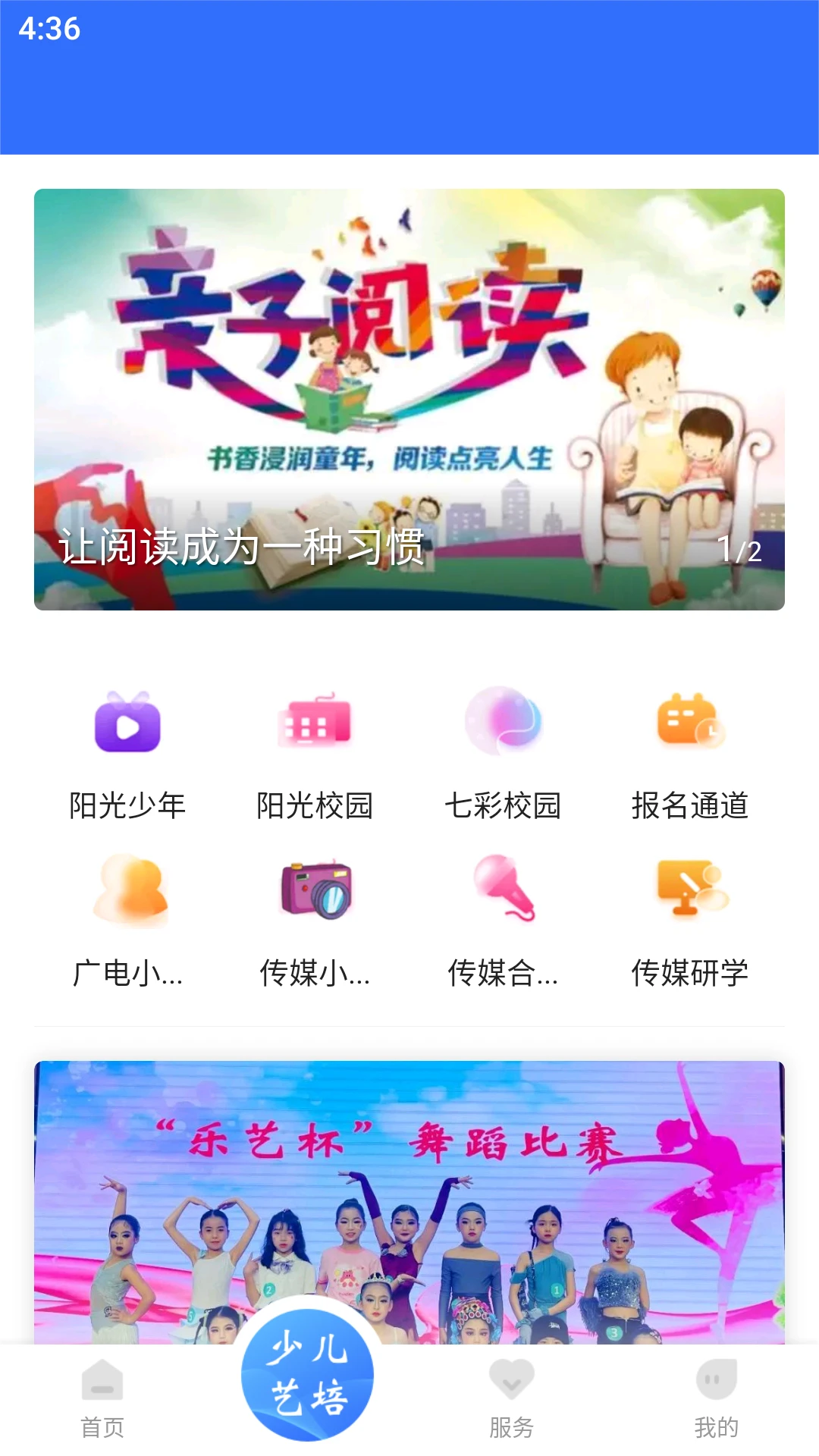This screenshot has width=819, height=1456.
Task: Switch to the 首页 tab
Action: point(102,1399)
